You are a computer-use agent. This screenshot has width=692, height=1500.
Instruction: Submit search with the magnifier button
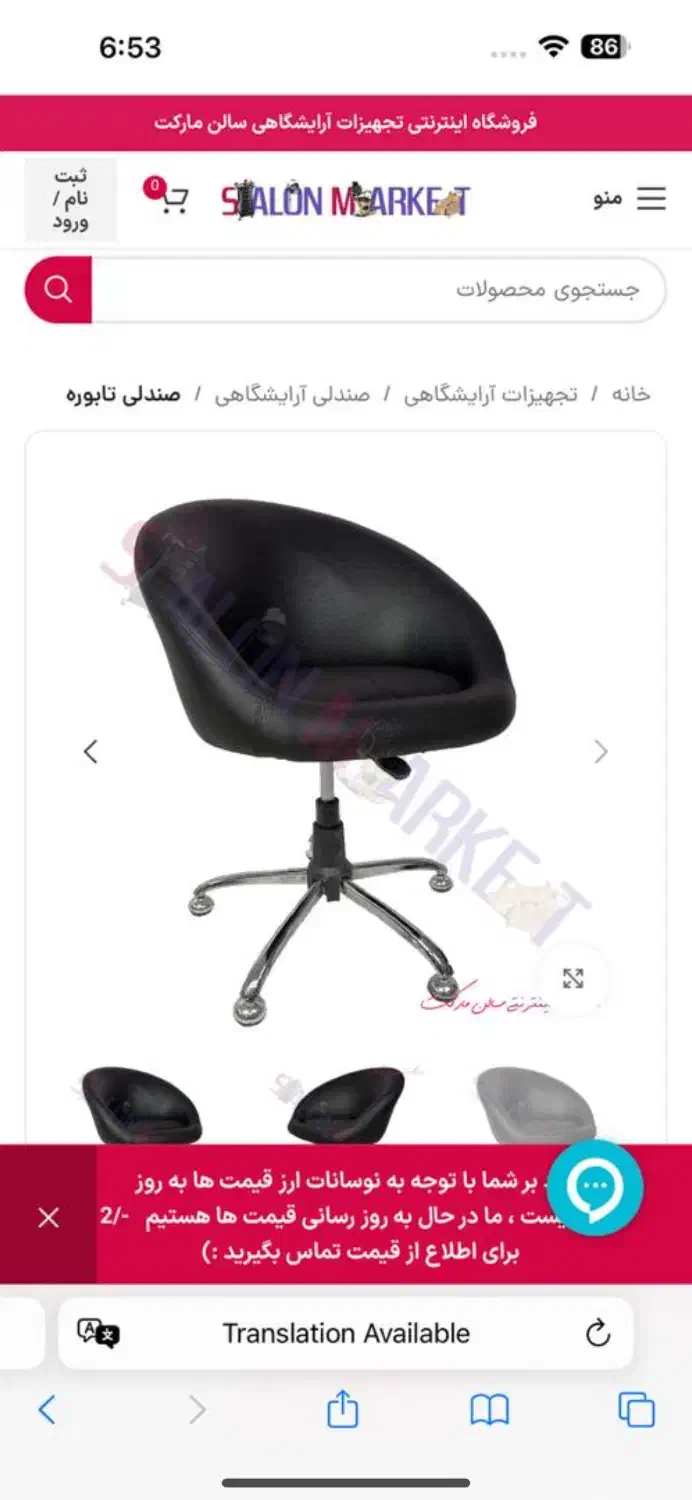(x=58, y=290)
